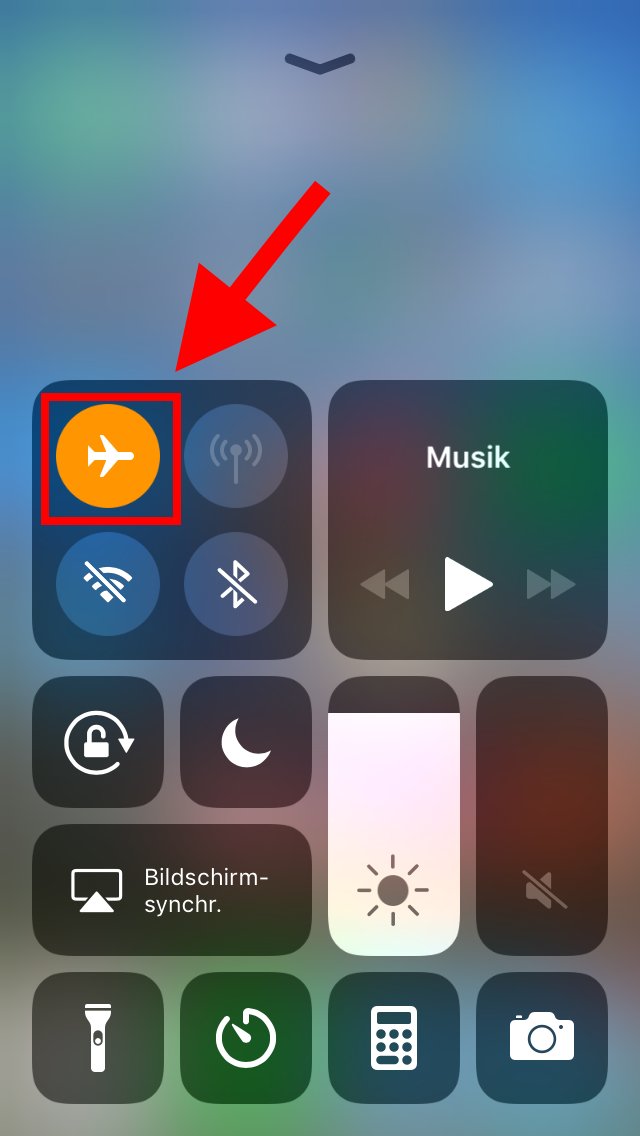The image size is (640, 1136).
Task: Enable Wi-Fi
Action: [108, 584]
